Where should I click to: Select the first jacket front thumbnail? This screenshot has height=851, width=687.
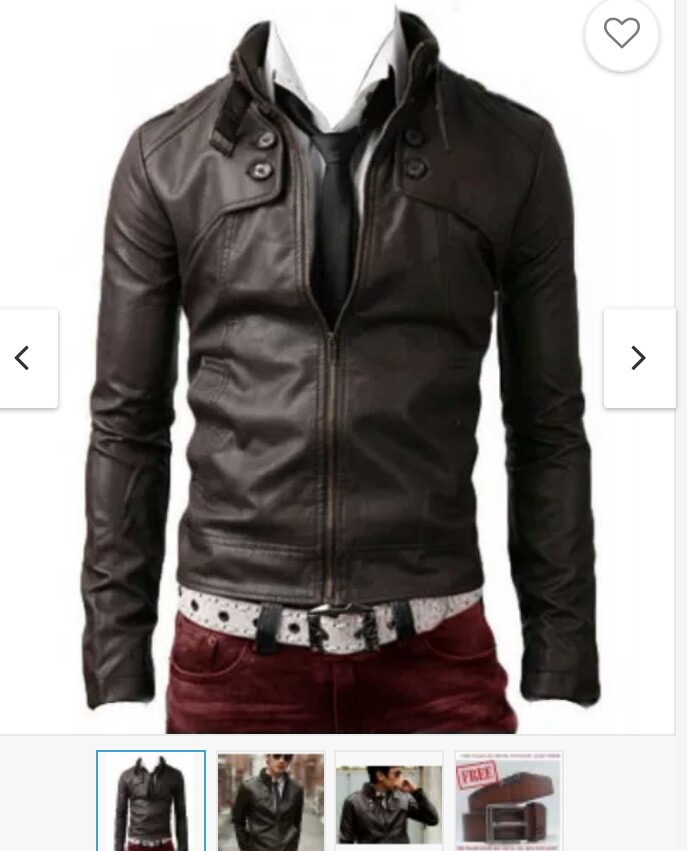pyautogui.click(x=151, y=802)
